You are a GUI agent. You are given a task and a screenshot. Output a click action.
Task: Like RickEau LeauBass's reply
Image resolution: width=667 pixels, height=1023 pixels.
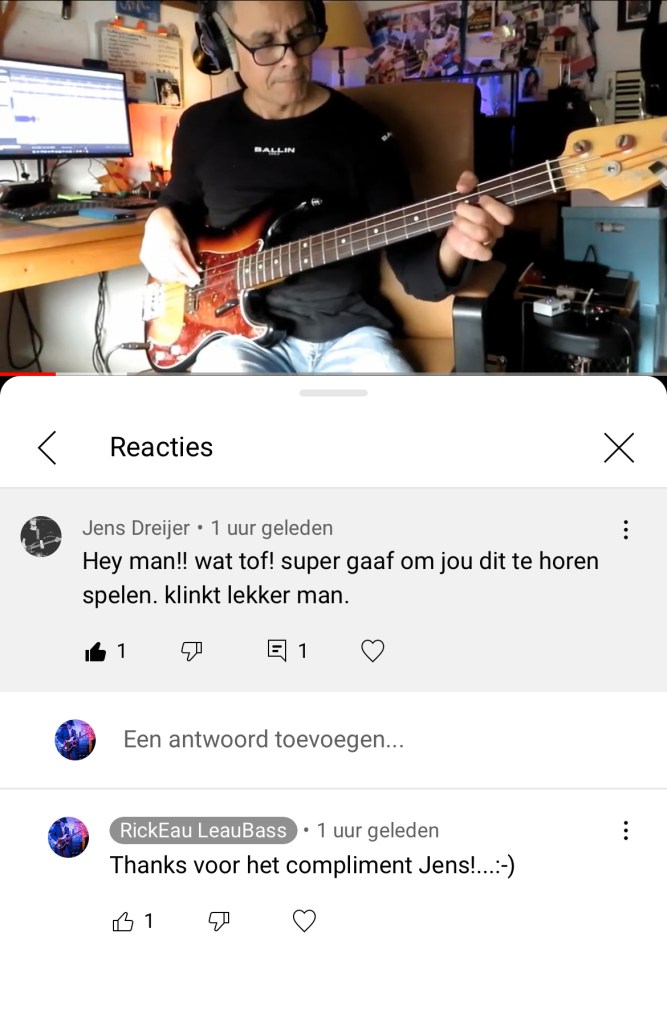tap(123, 922)
